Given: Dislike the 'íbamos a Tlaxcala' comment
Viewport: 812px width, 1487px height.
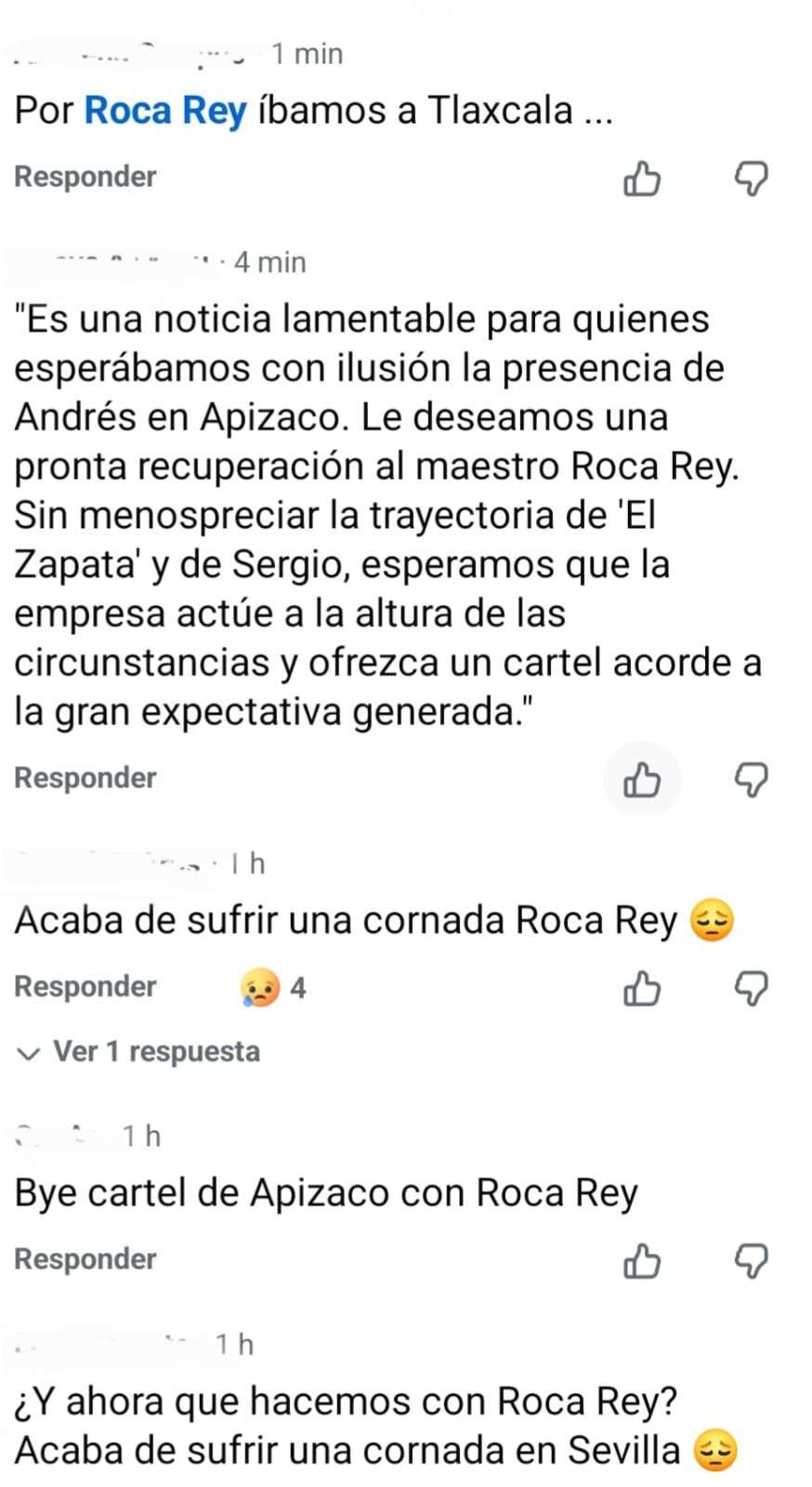Looking at the screenshot, I should click(x=751, y=178).
